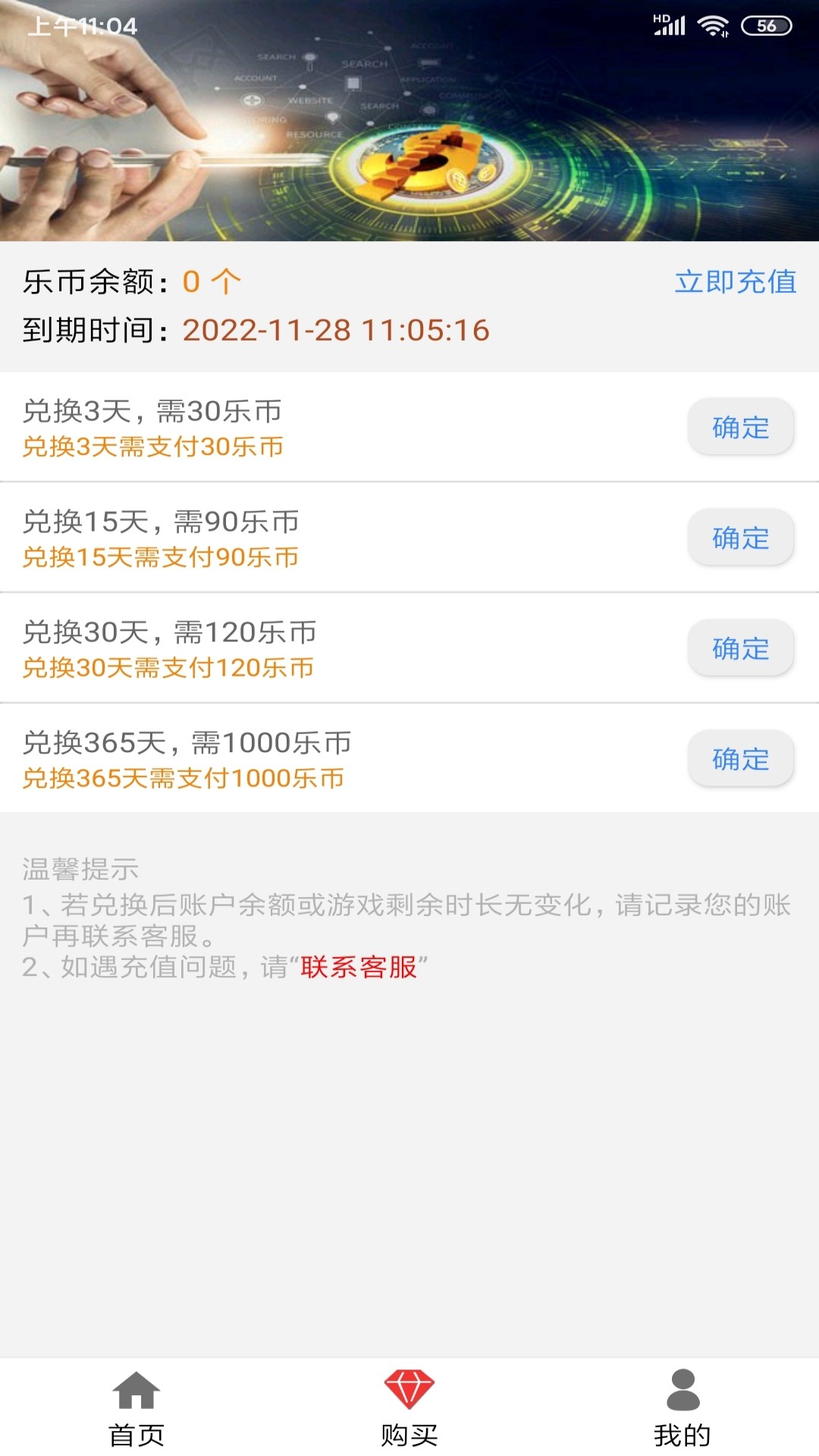Switch to the 首页 tab

pyautogui.click(x=138, y=1429)
